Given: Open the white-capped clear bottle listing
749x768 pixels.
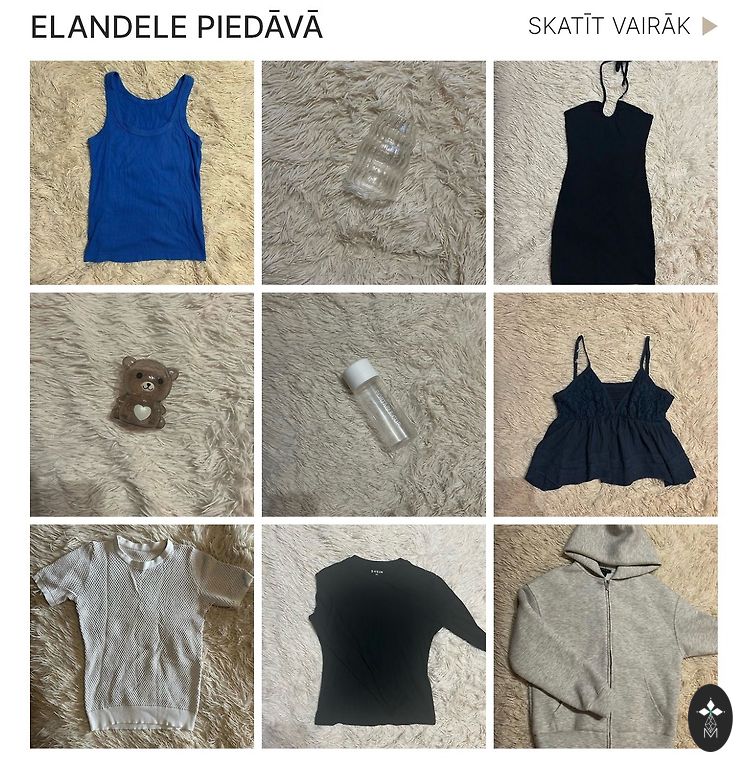Looking at the screenshot, I should 374,404.
